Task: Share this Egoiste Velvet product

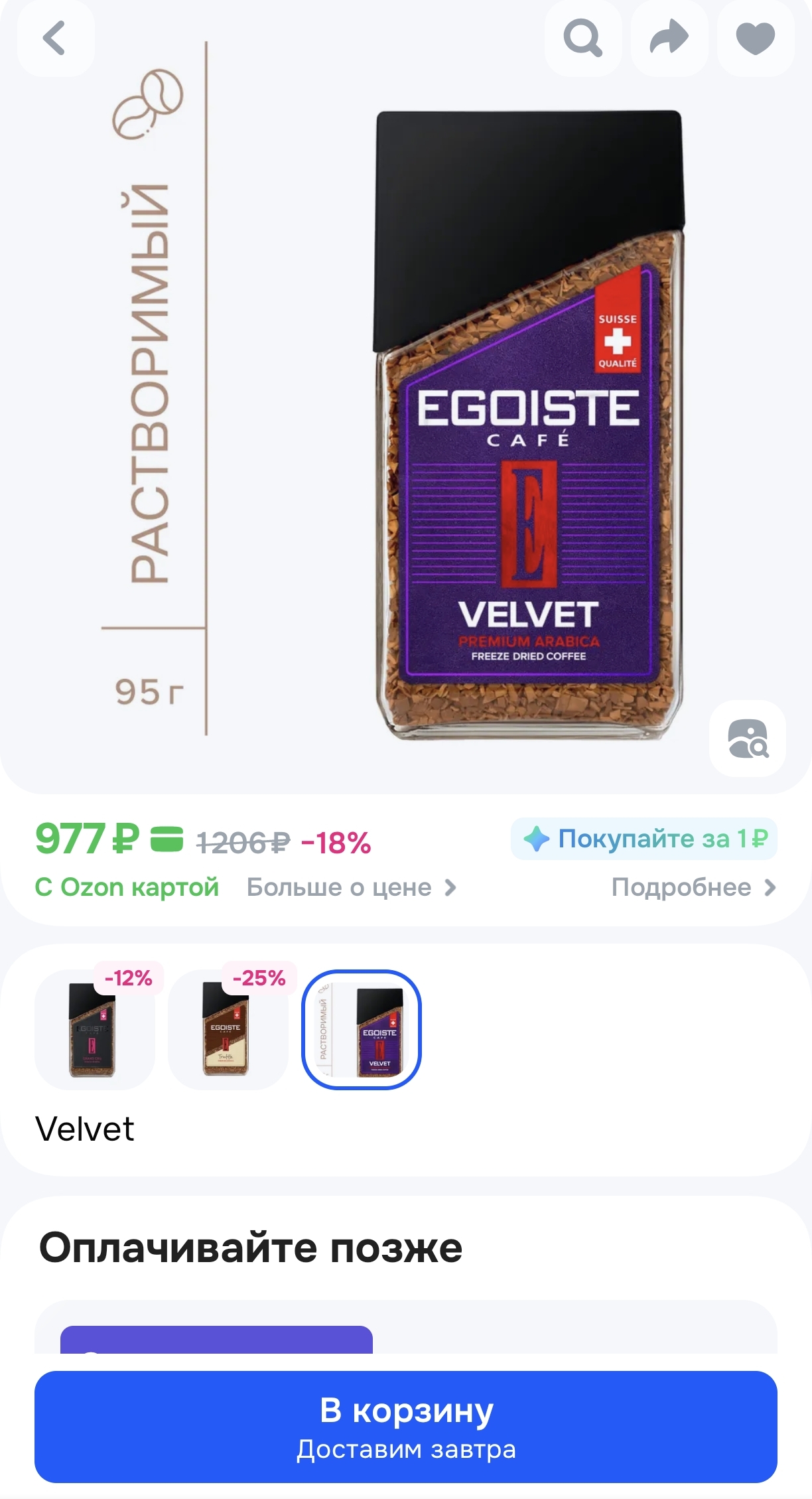Action: (669, 38)
